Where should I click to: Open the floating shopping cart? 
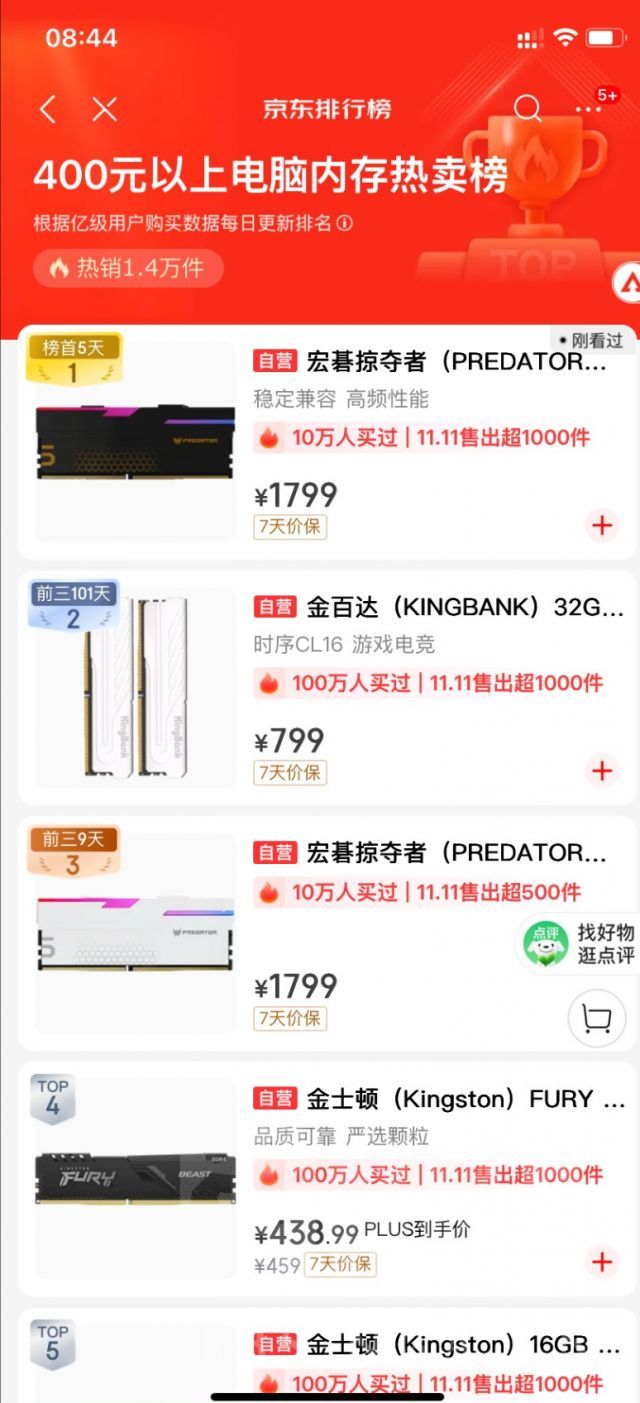click(596, 1019)
